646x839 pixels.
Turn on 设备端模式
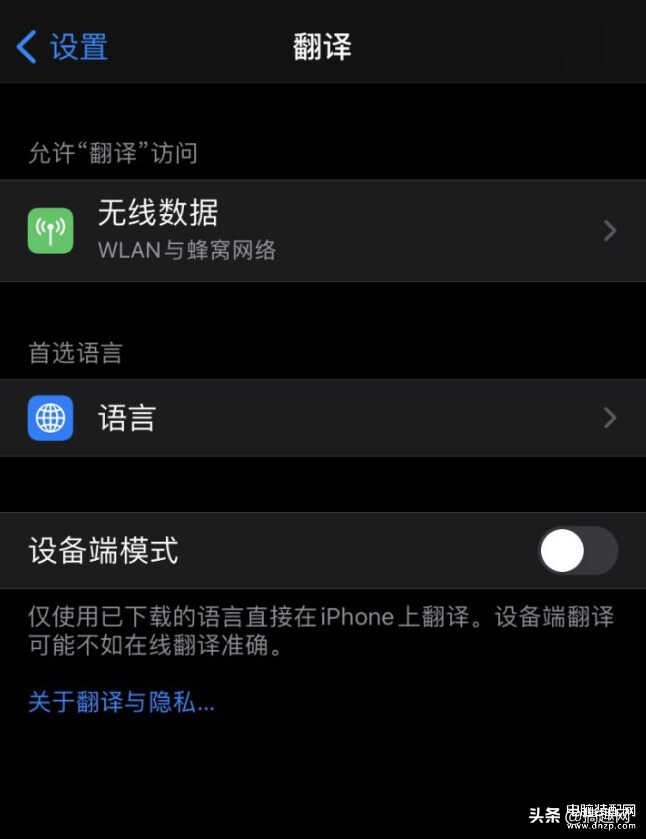tap(577, 551)
